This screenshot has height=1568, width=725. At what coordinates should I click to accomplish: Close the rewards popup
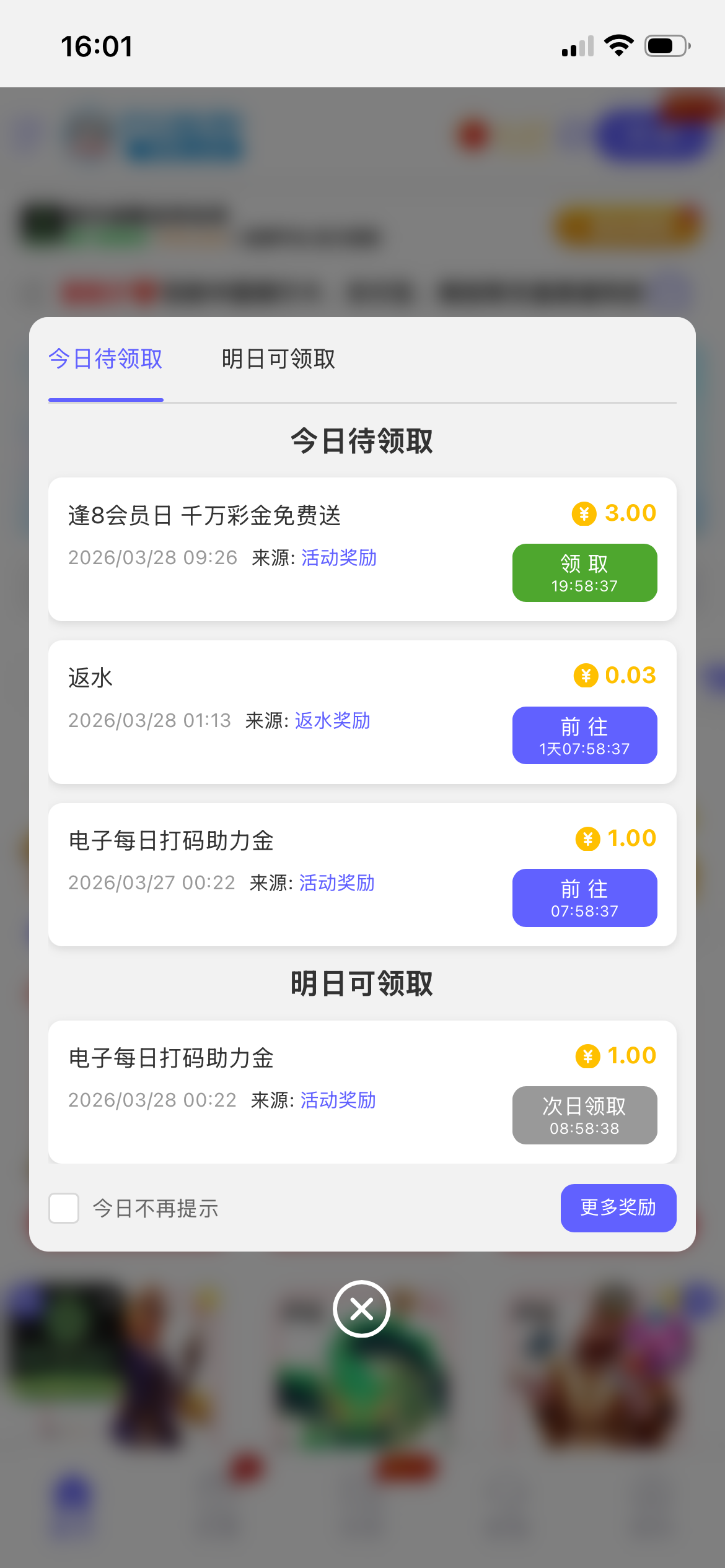(362, 1309)
